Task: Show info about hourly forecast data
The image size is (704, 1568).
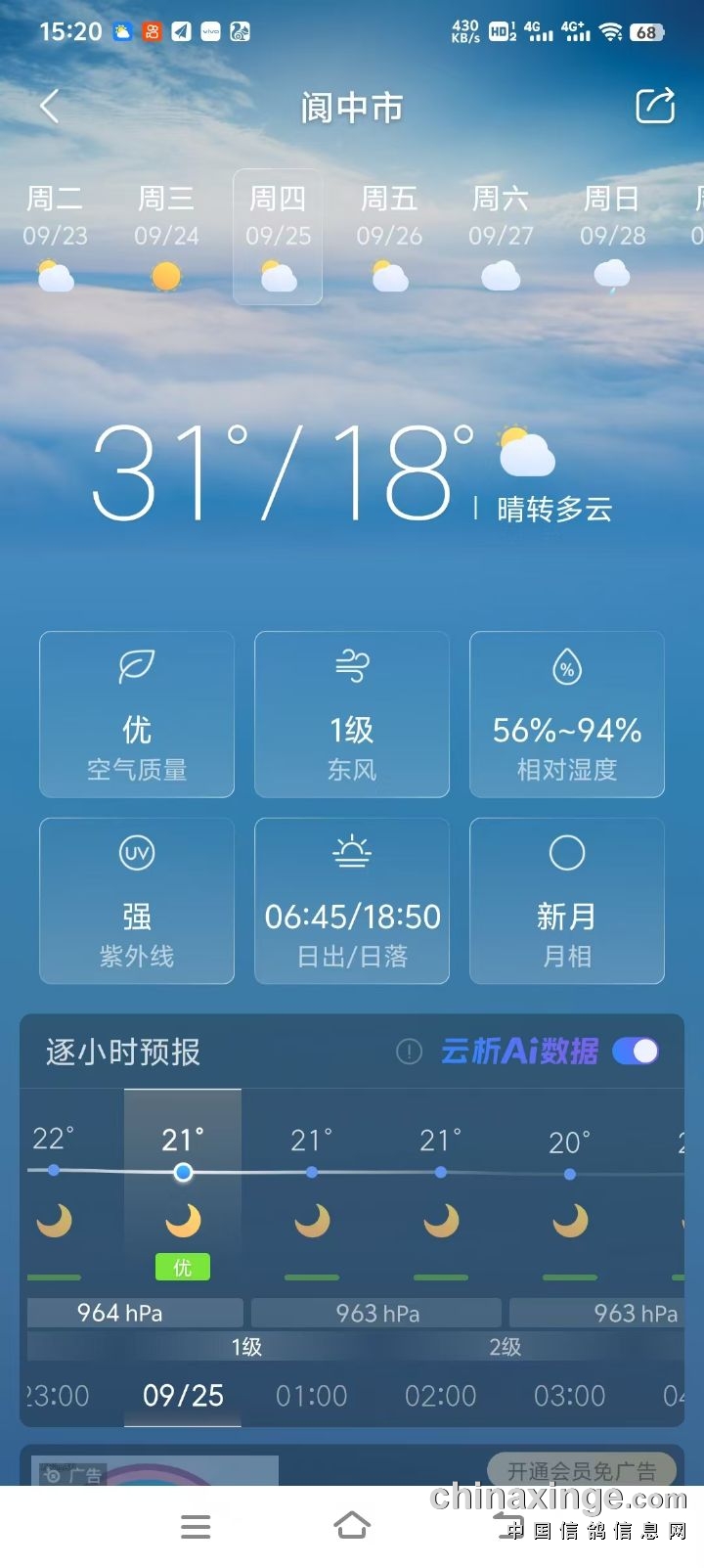Action: point(409,1052)
